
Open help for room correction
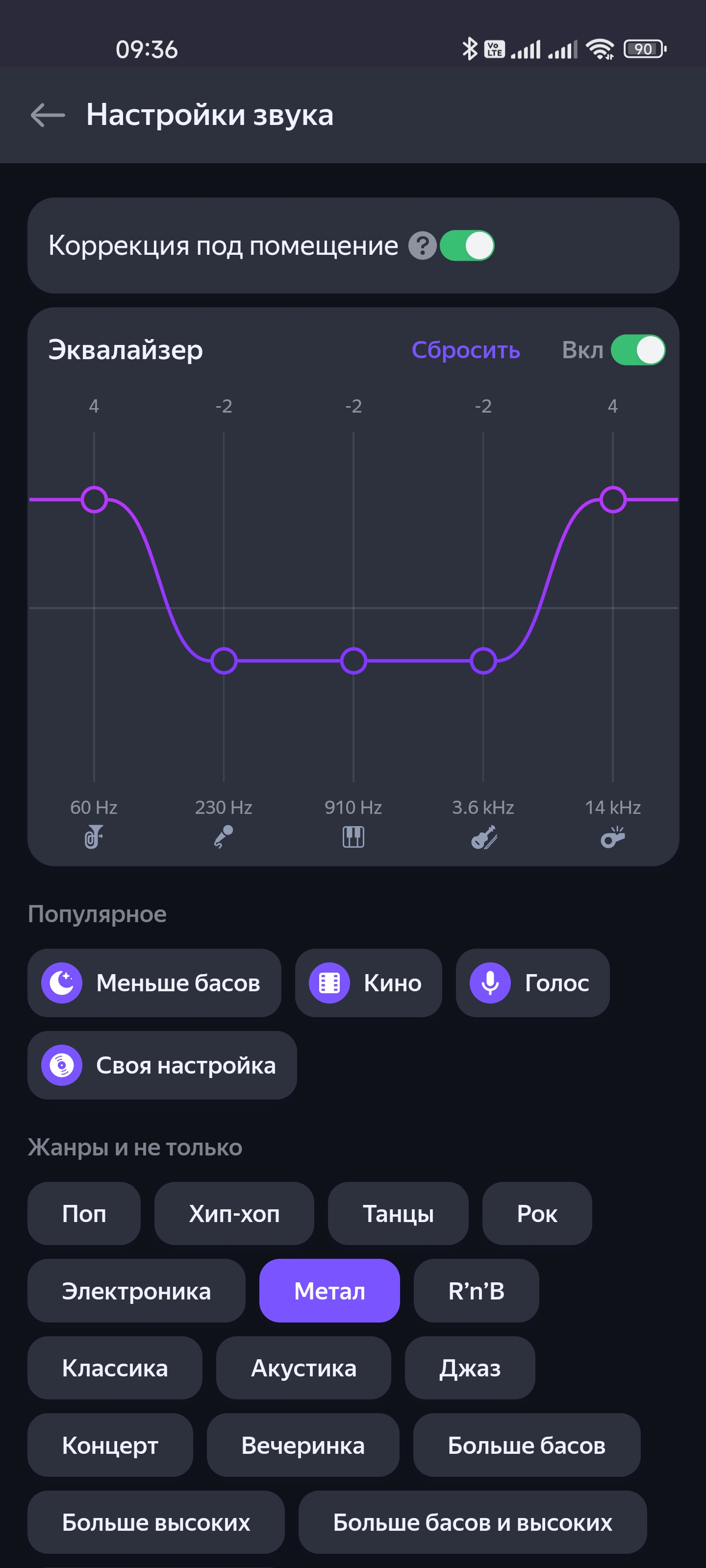[422, 246]
